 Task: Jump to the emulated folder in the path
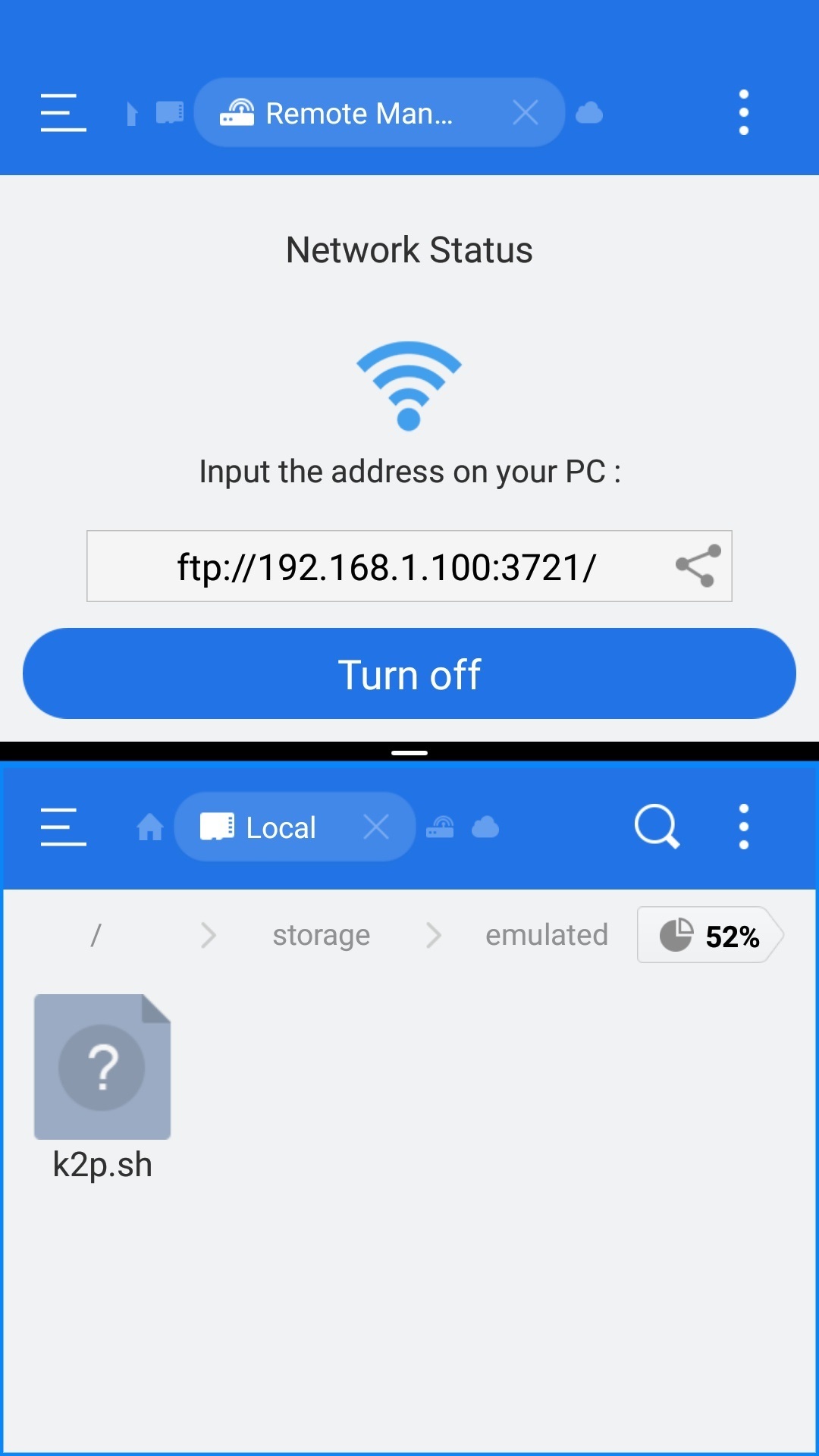547,935
